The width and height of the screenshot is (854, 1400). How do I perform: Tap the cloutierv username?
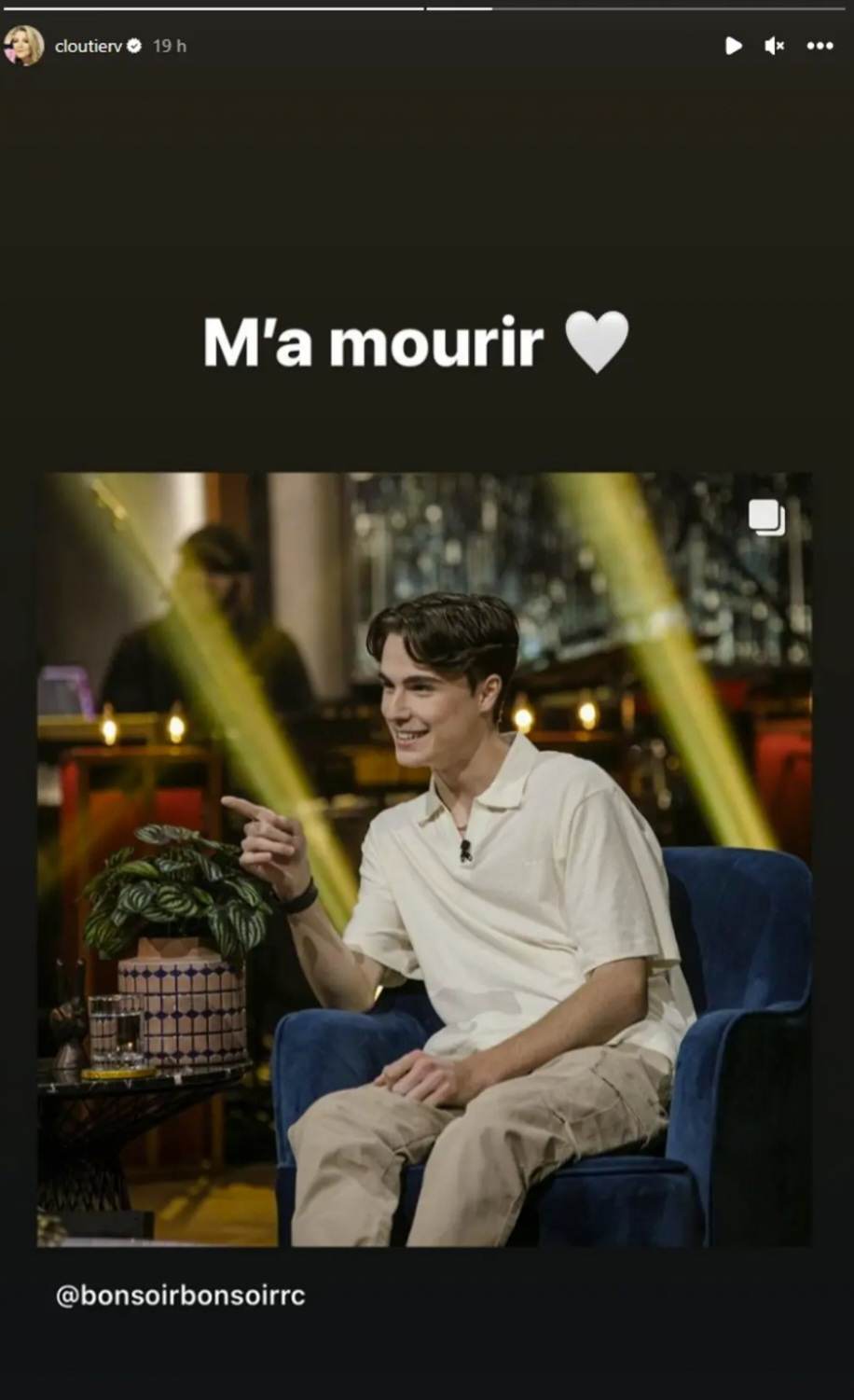[x=89, y=46]
